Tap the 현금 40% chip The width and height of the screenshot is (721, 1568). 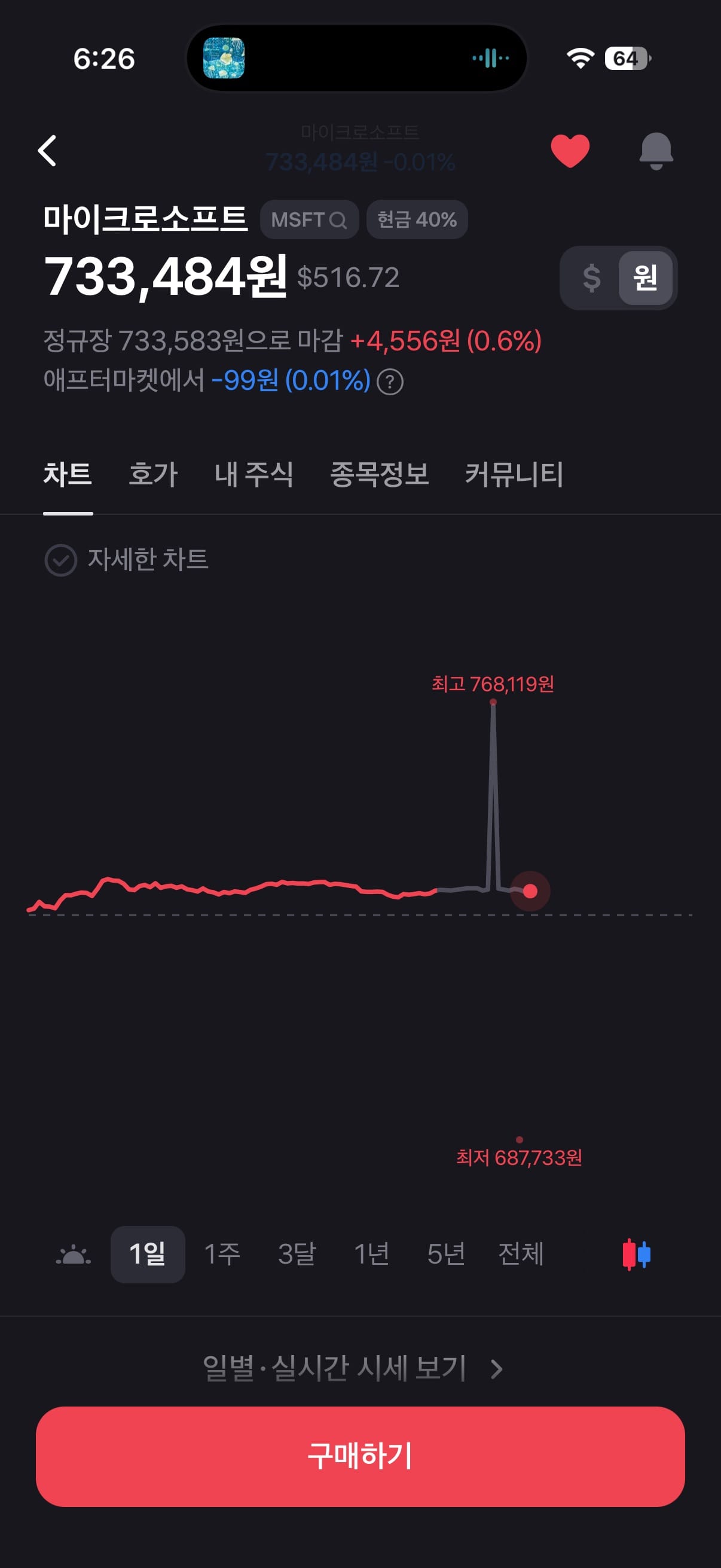[x=417, y=219]
